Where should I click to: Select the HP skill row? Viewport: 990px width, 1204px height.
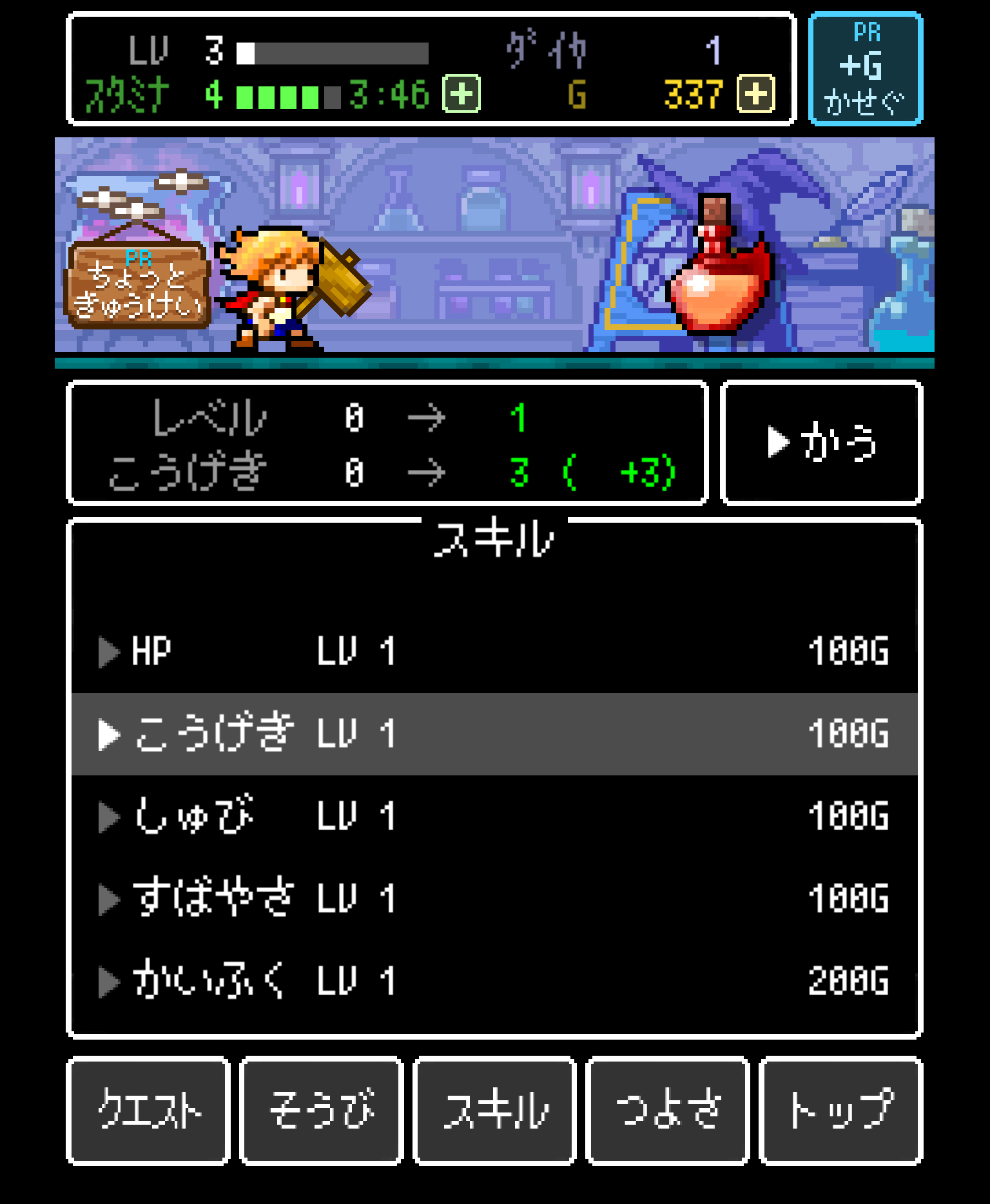[x=494, y=651]
